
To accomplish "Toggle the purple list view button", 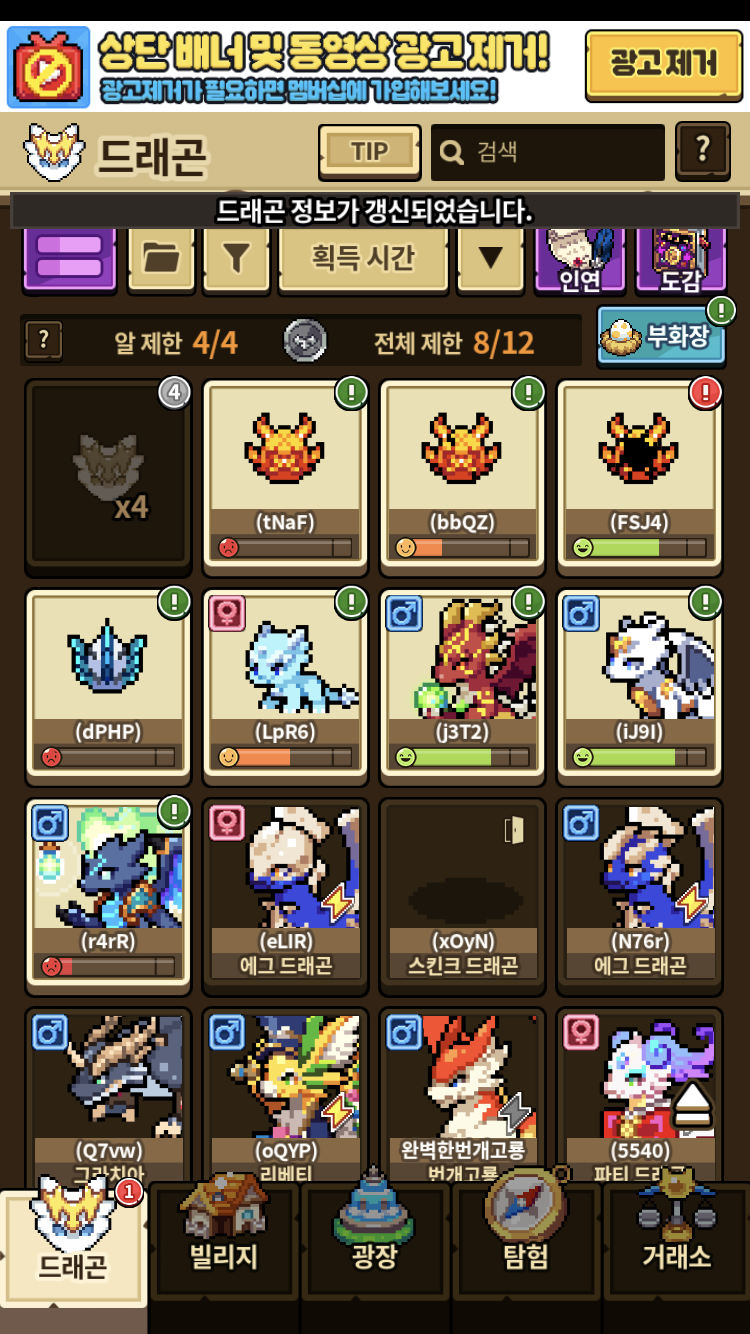I will coord(69,257).
